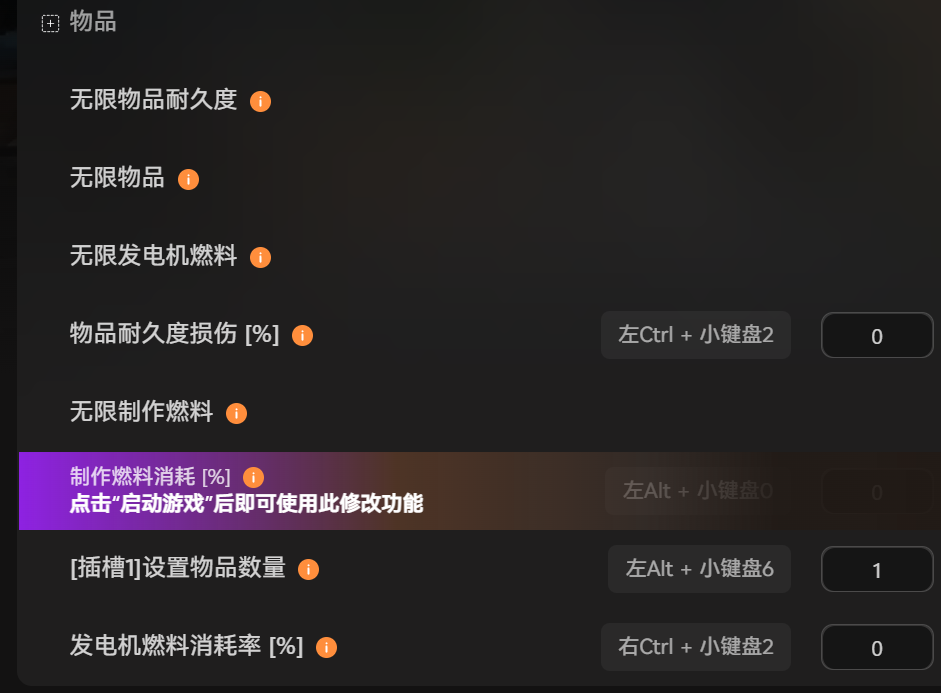Tap info icon next to [插槽1]设置物品数量
941x693 pixels.
pos(308,569)
